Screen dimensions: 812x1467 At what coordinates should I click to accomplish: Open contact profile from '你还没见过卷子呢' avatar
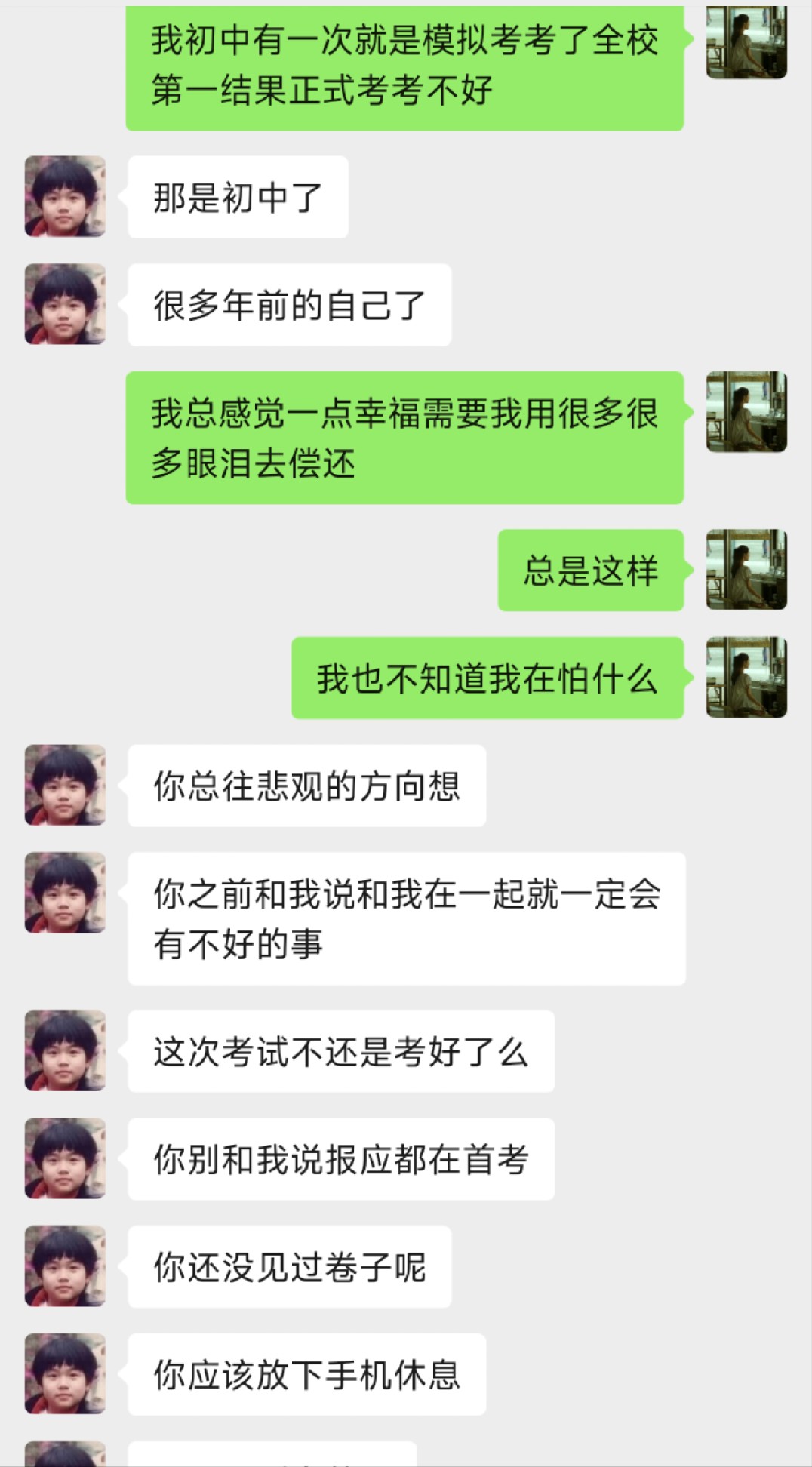65,1266
